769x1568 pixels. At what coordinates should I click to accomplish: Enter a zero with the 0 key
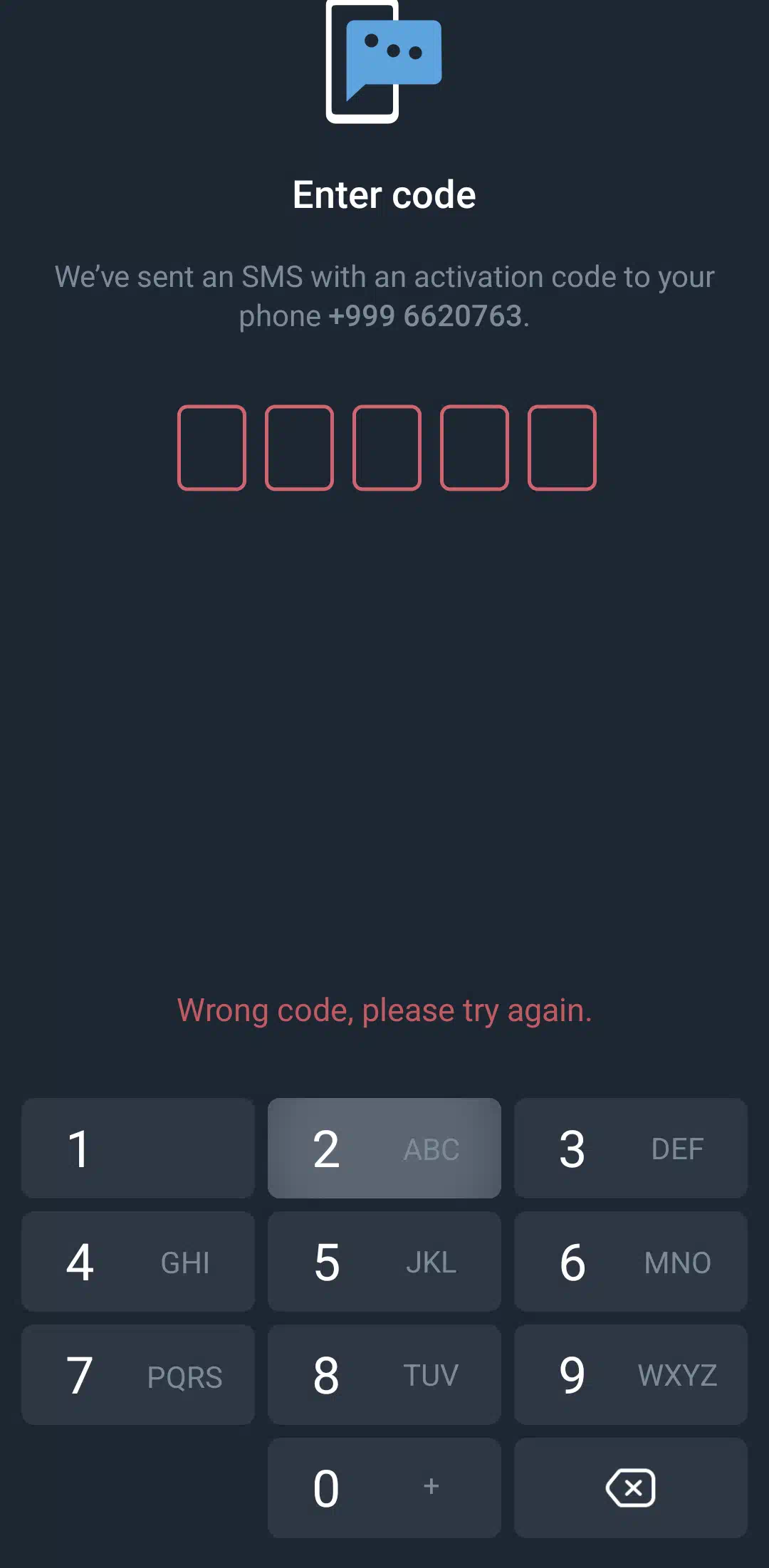point(384,1488)
